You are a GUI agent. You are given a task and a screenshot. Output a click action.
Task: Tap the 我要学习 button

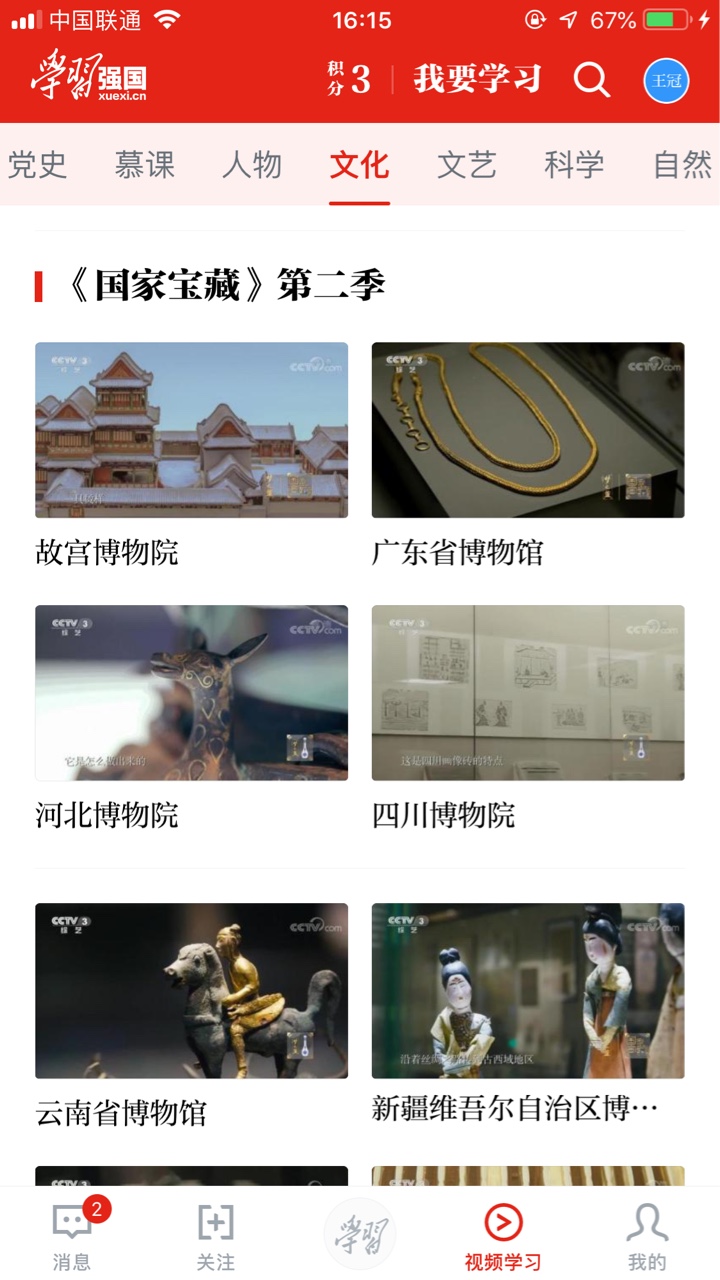pyautogui.click(x=478, y=80)
